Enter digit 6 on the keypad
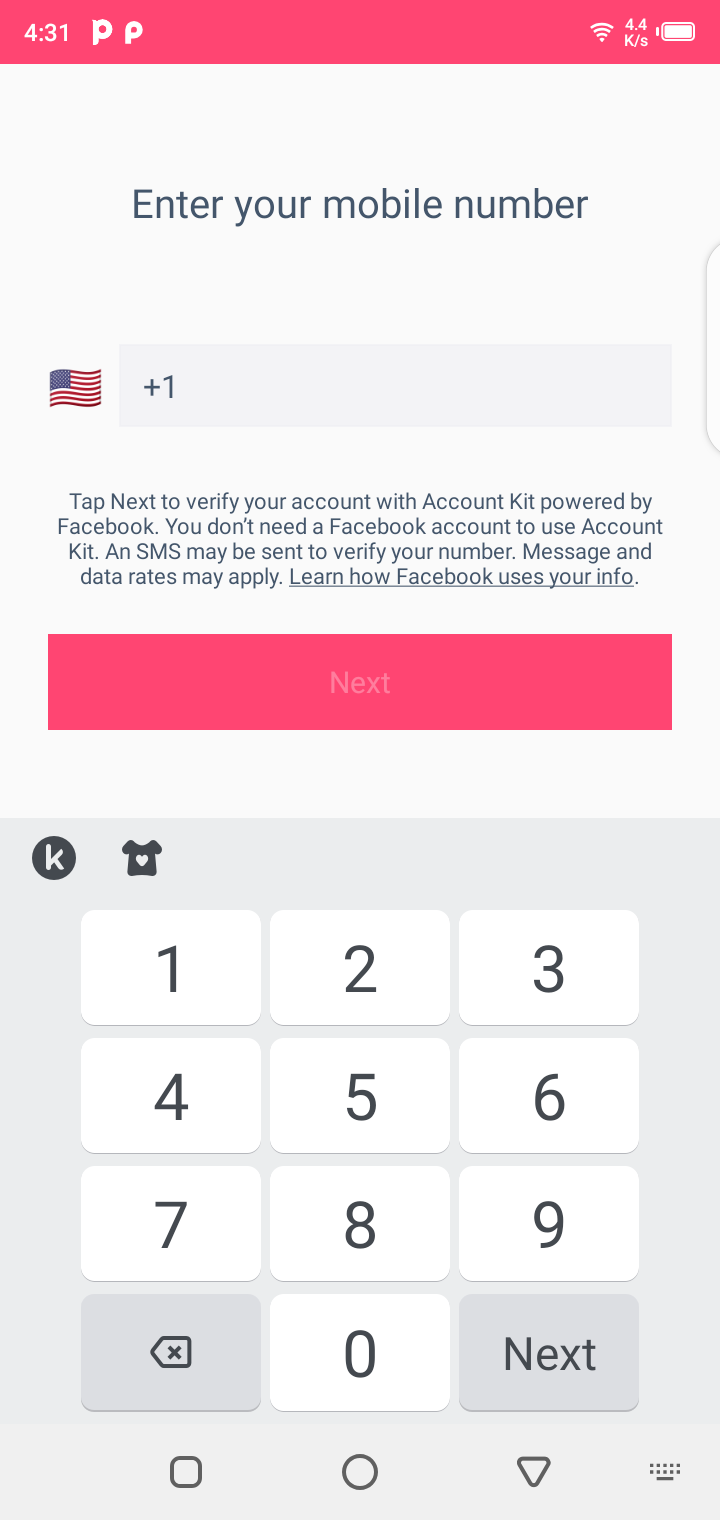 (549, 1096)
